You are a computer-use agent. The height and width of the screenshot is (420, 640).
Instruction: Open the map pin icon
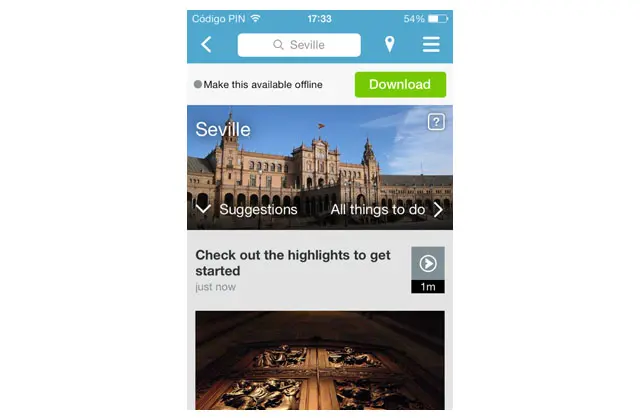click(x=389, y=45)
